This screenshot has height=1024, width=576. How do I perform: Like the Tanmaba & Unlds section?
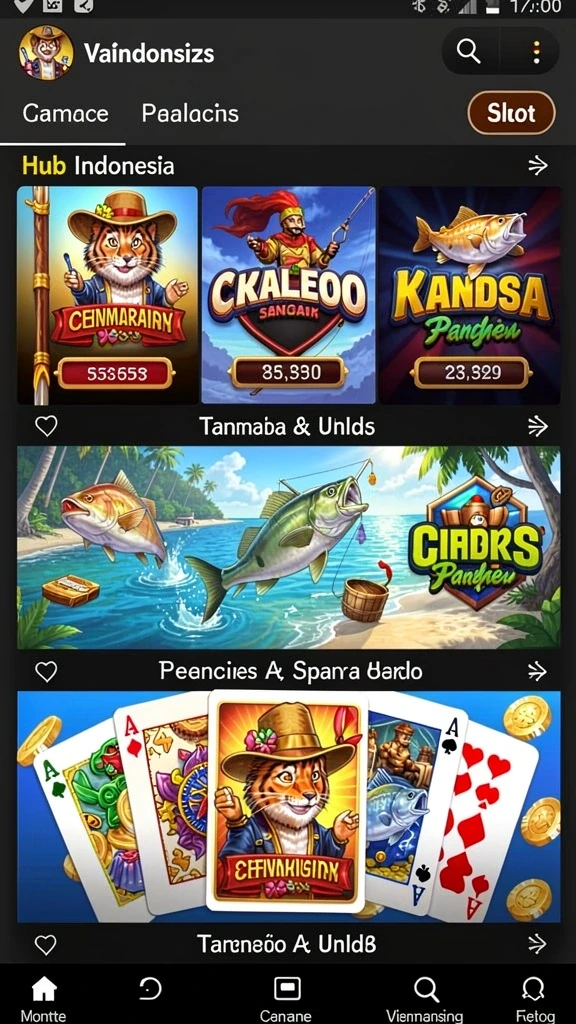click(46, 426)
